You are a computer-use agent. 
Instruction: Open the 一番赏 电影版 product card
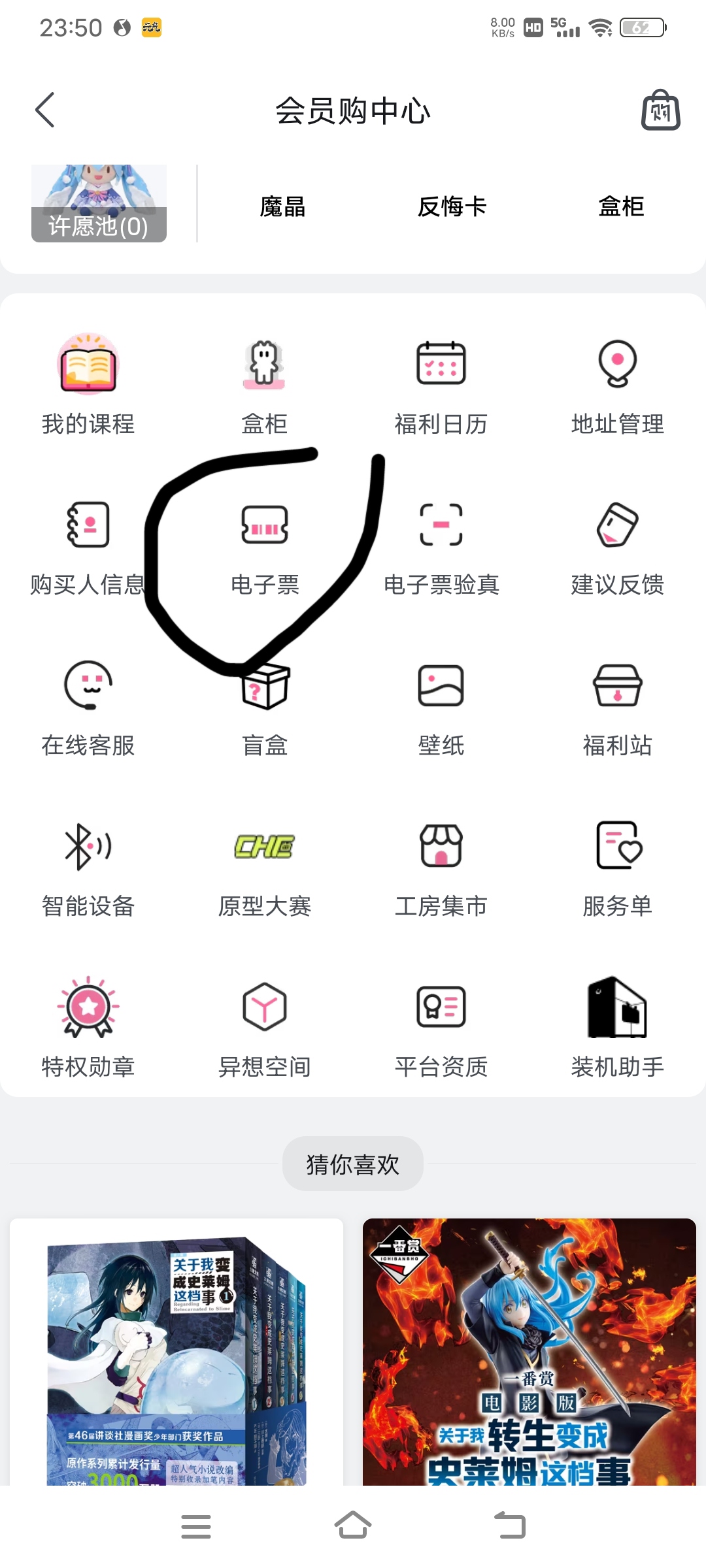[x=529, y=1351]
